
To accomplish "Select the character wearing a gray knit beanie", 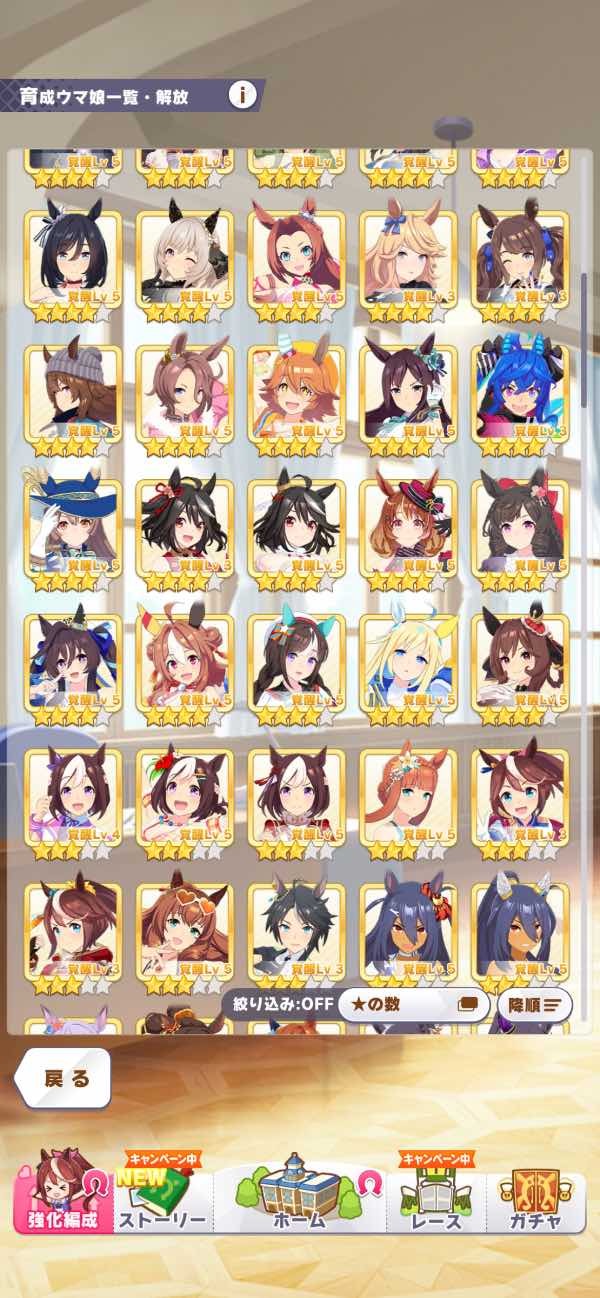I will click(x=72, y=392).
